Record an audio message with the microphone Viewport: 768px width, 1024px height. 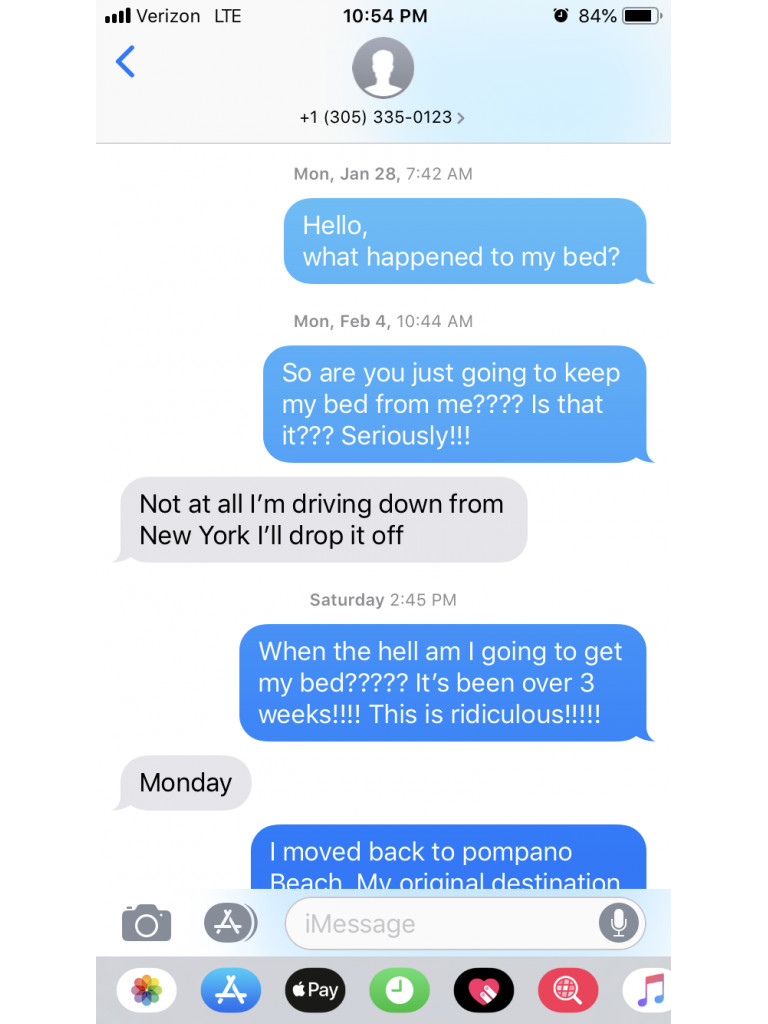[x=619, y=923]
